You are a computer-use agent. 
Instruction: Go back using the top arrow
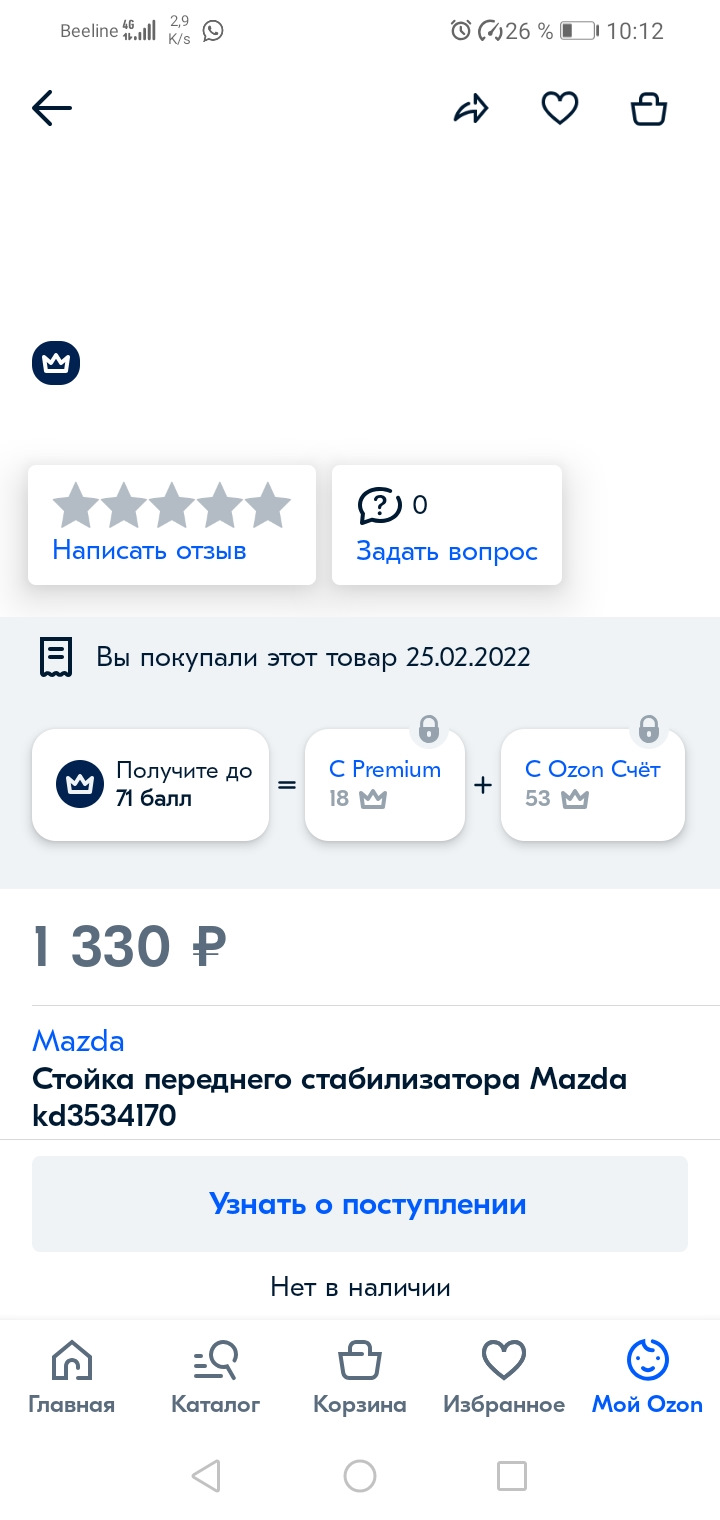(x=52, y=108)
